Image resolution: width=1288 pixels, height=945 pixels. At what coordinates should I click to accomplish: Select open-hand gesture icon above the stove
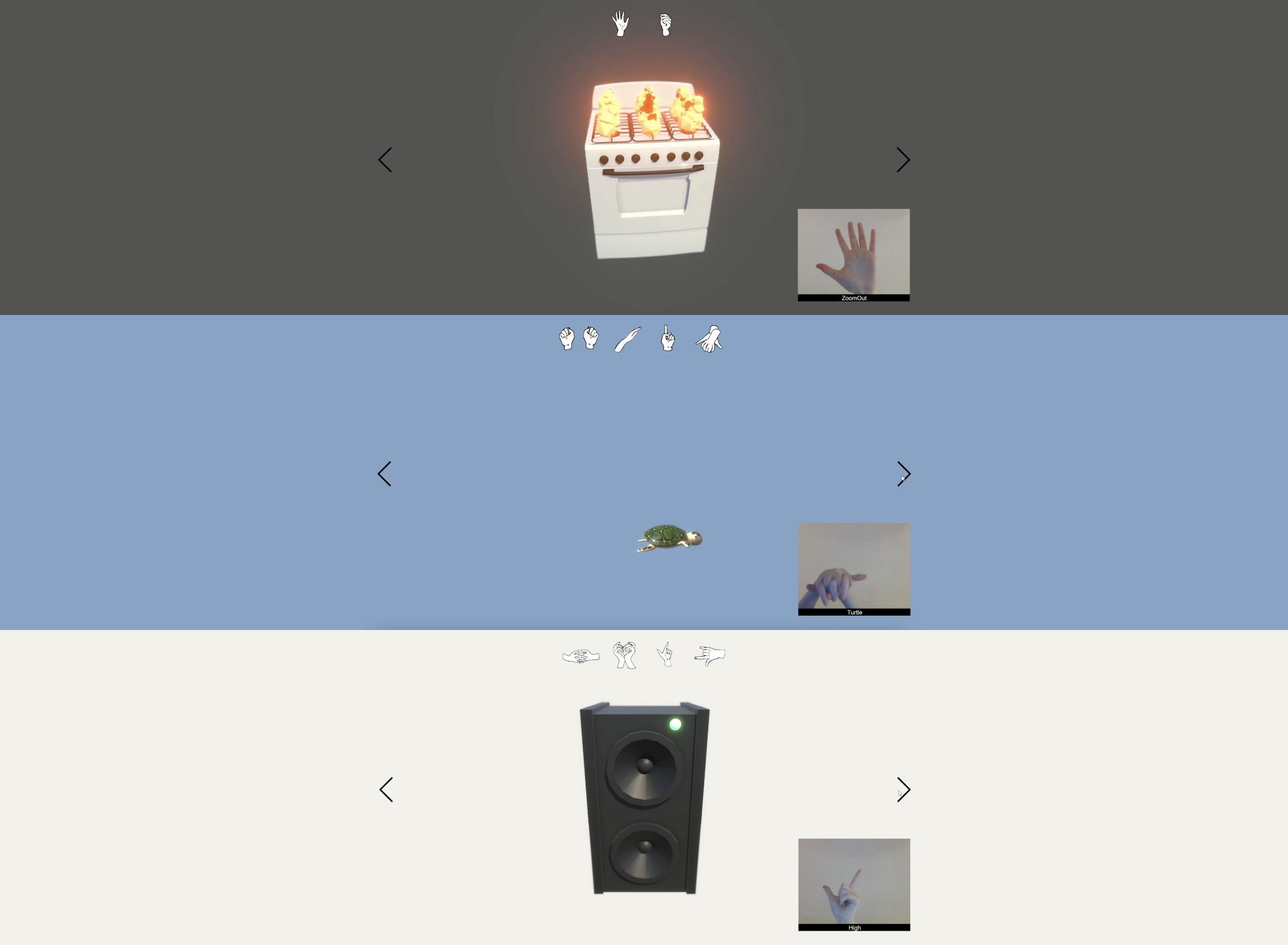coord(621,24)
